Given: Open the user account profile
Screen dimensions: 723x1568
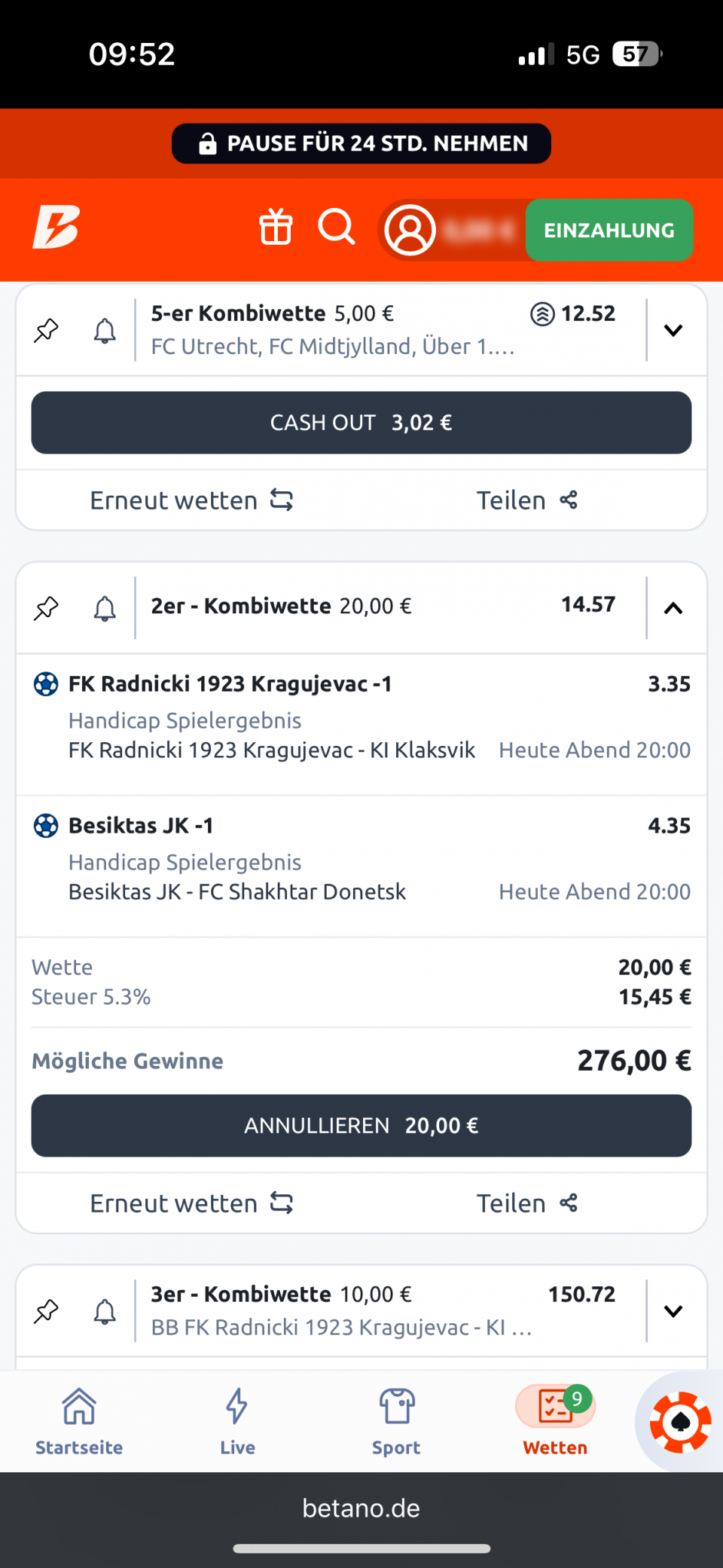Looking at the screenshot, I should [410, 230].
